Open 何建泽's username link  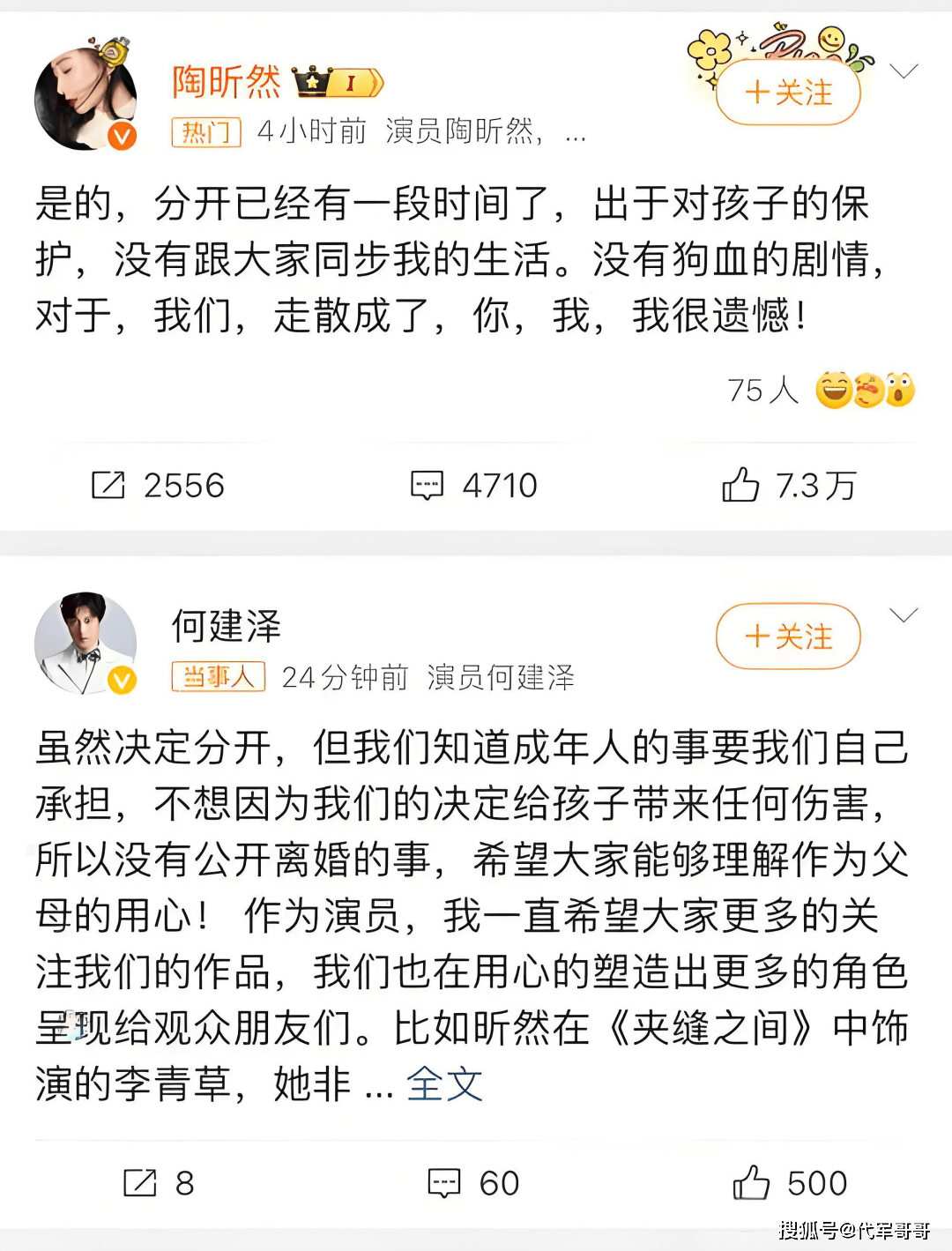(226, 626)
